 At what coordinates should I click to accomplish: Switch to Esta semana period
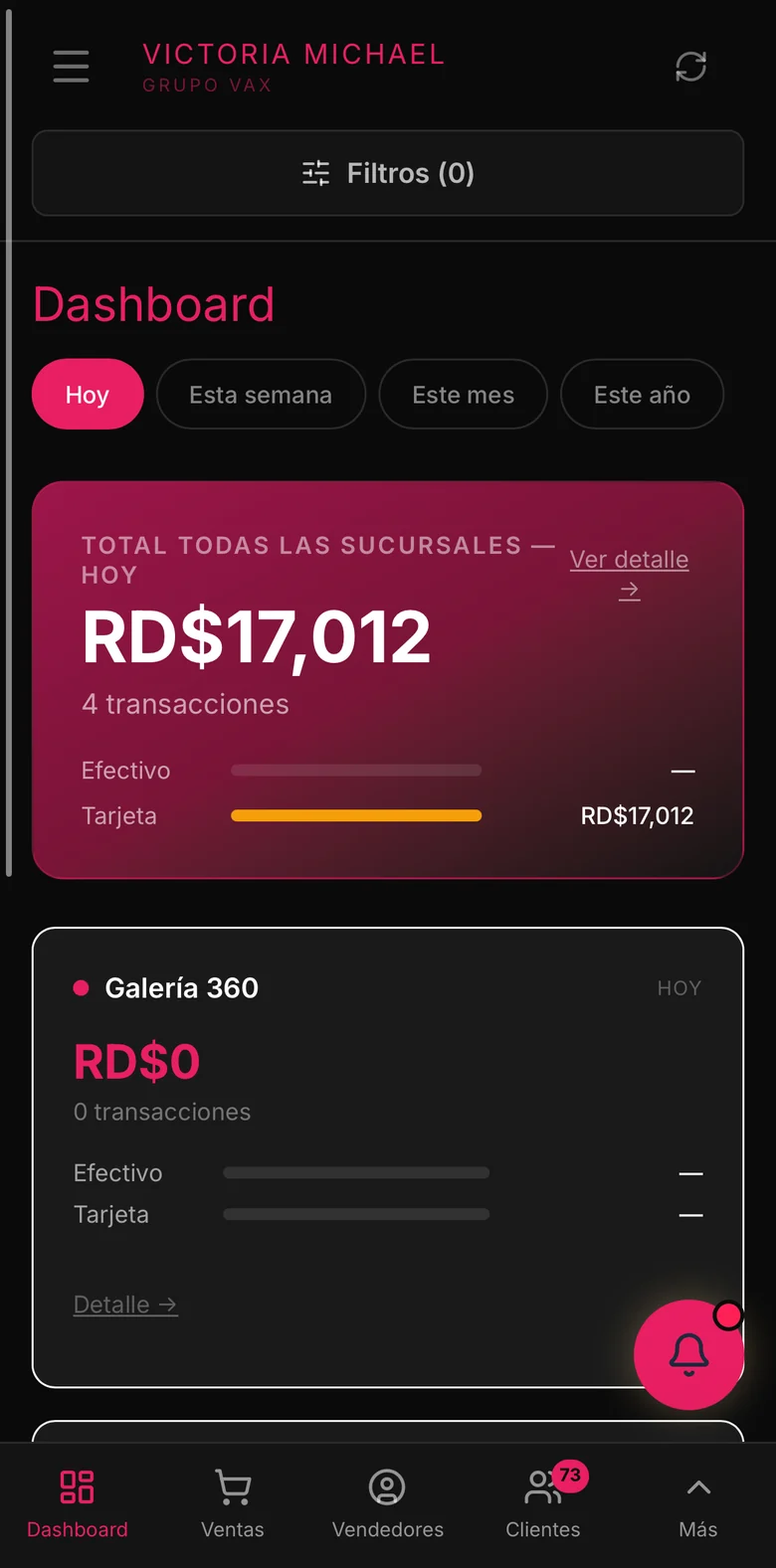pyautogui.click(x=261, y=395)
